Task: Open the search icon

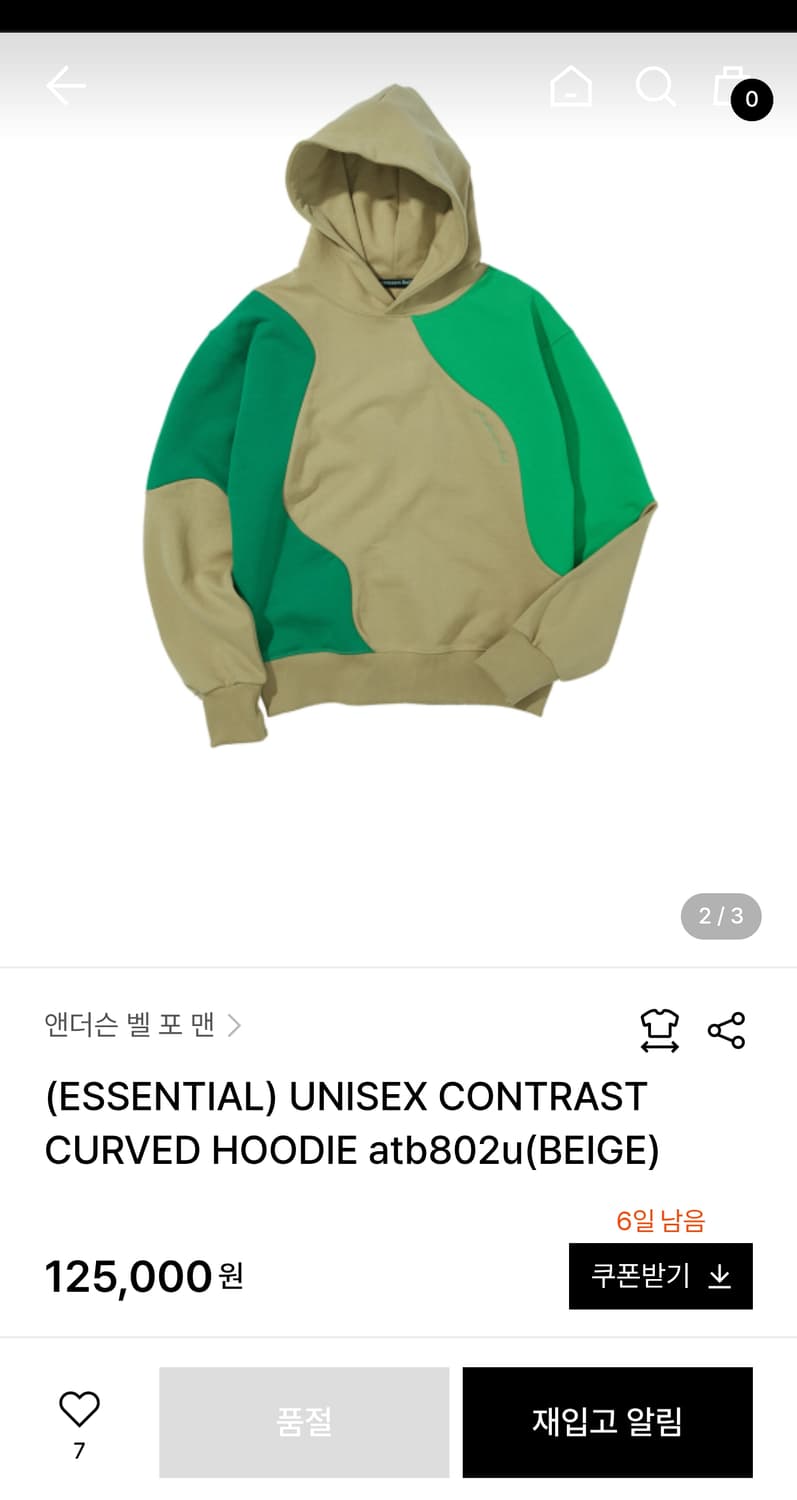Action: [655, 85]
